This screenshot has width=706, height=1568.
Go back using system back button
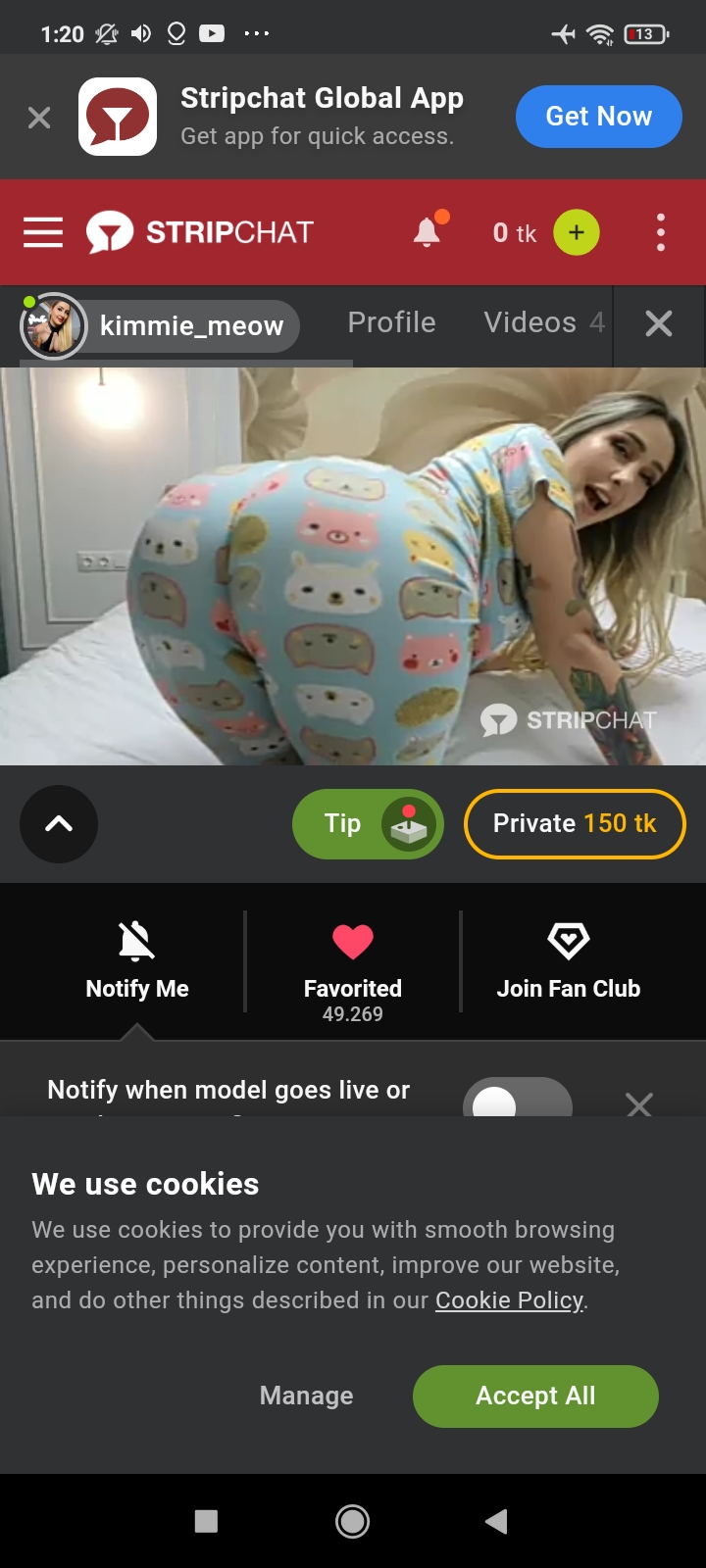point(496,1521)
